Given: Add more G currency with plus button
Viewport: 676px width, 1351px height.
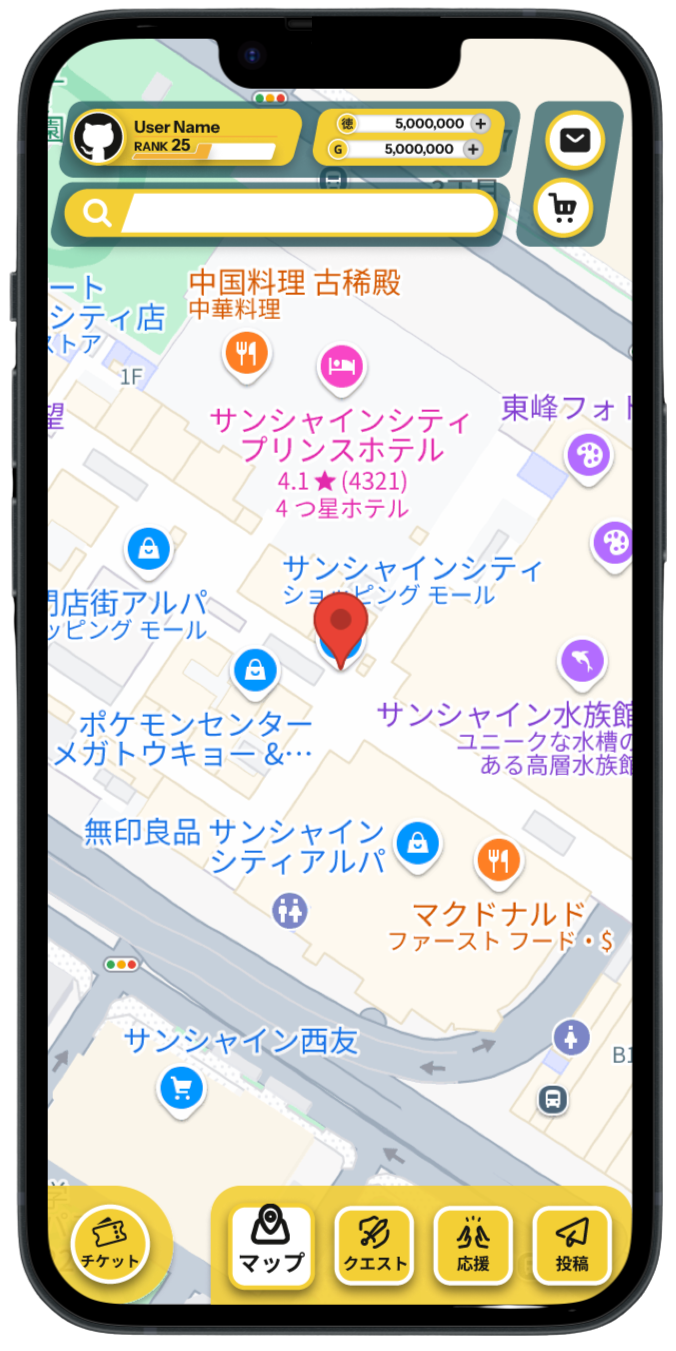Looking at the screenshot, I should point(473,149).
